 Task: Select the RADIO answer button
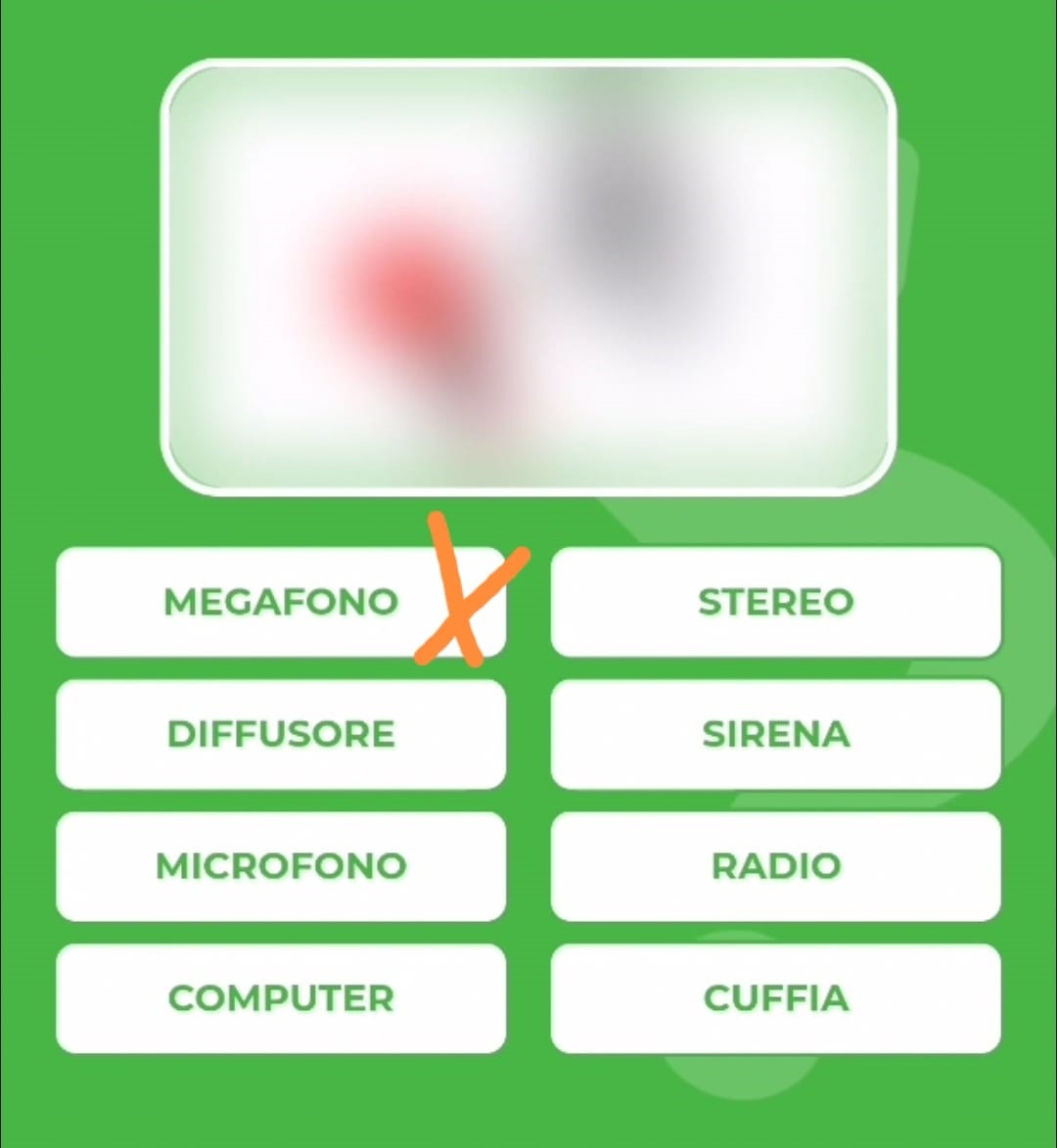[x=776, y=866]
